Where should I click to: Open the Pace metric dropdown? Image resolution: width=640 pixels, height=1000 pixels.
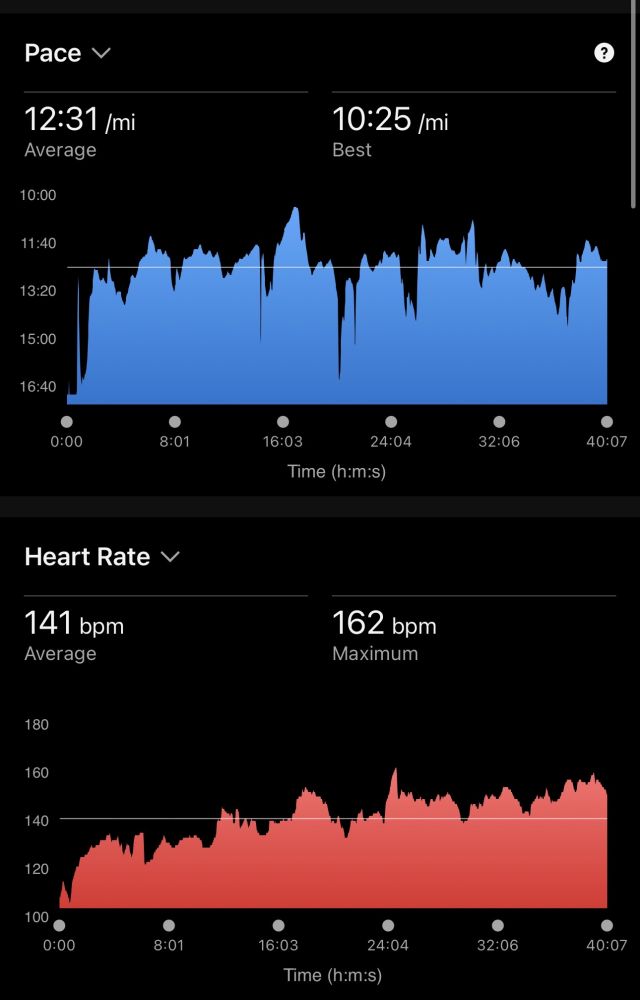(100, 53)
